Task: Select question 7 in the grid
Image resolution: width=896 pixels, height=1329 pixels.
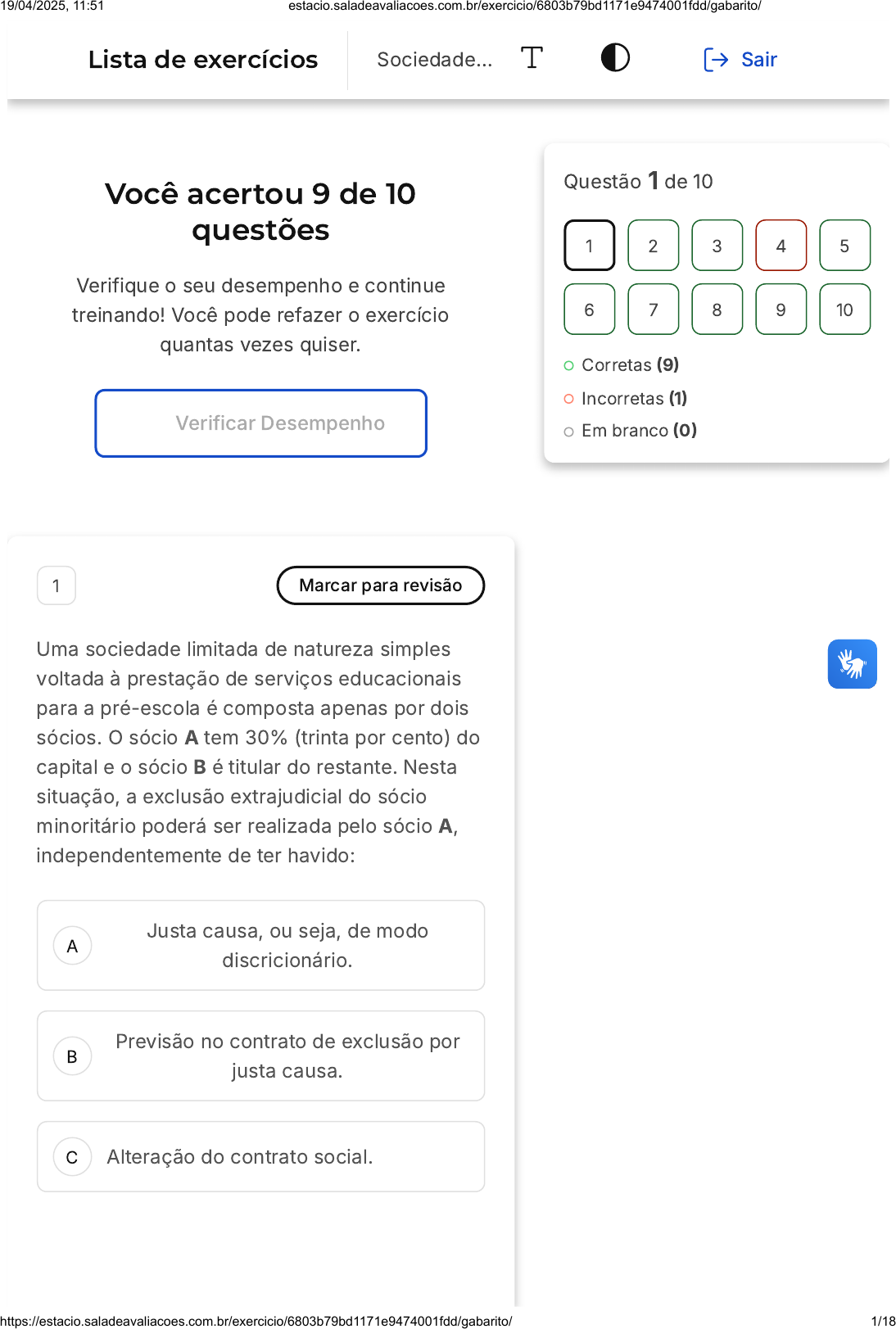Action: [654, 310]
